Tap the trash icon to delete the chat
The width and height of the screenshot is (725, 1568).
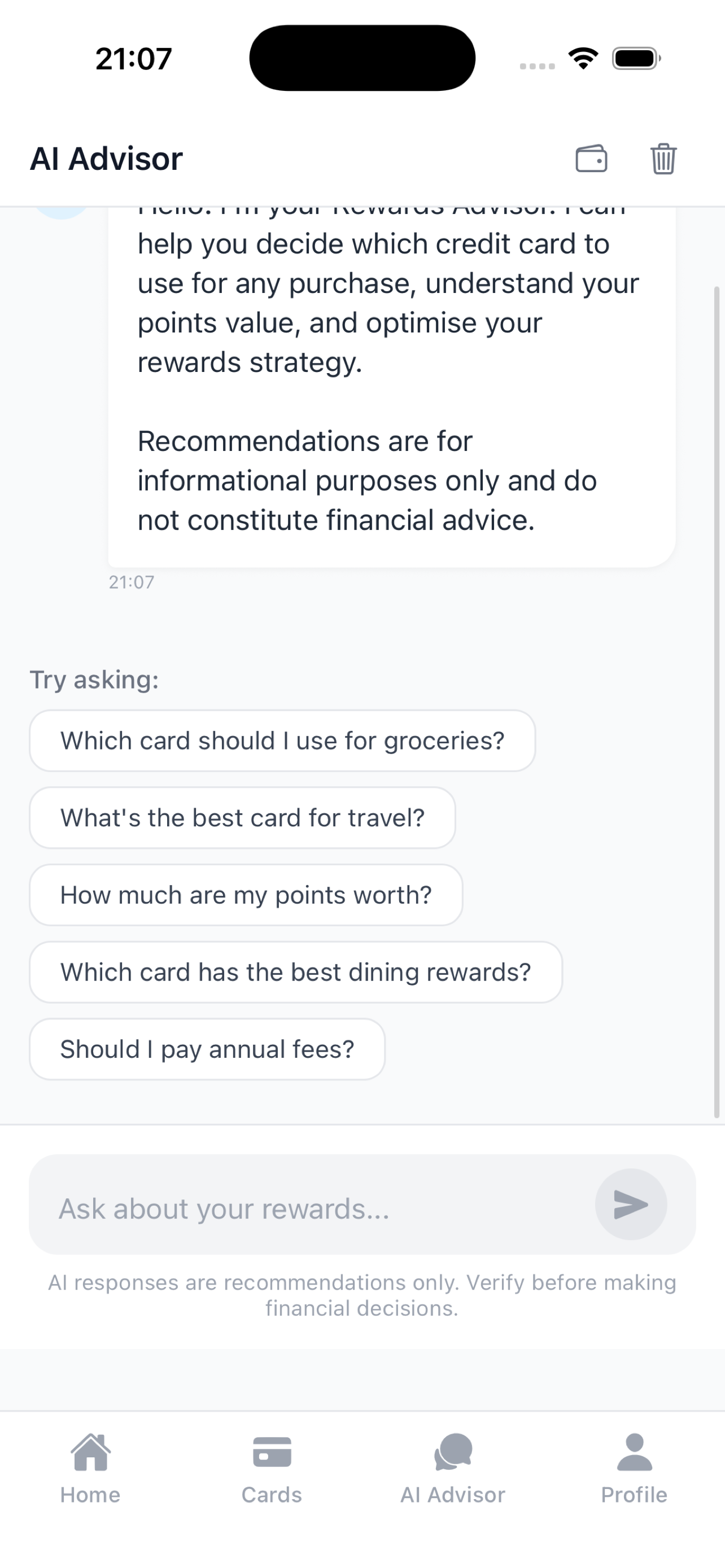point(663,159)
